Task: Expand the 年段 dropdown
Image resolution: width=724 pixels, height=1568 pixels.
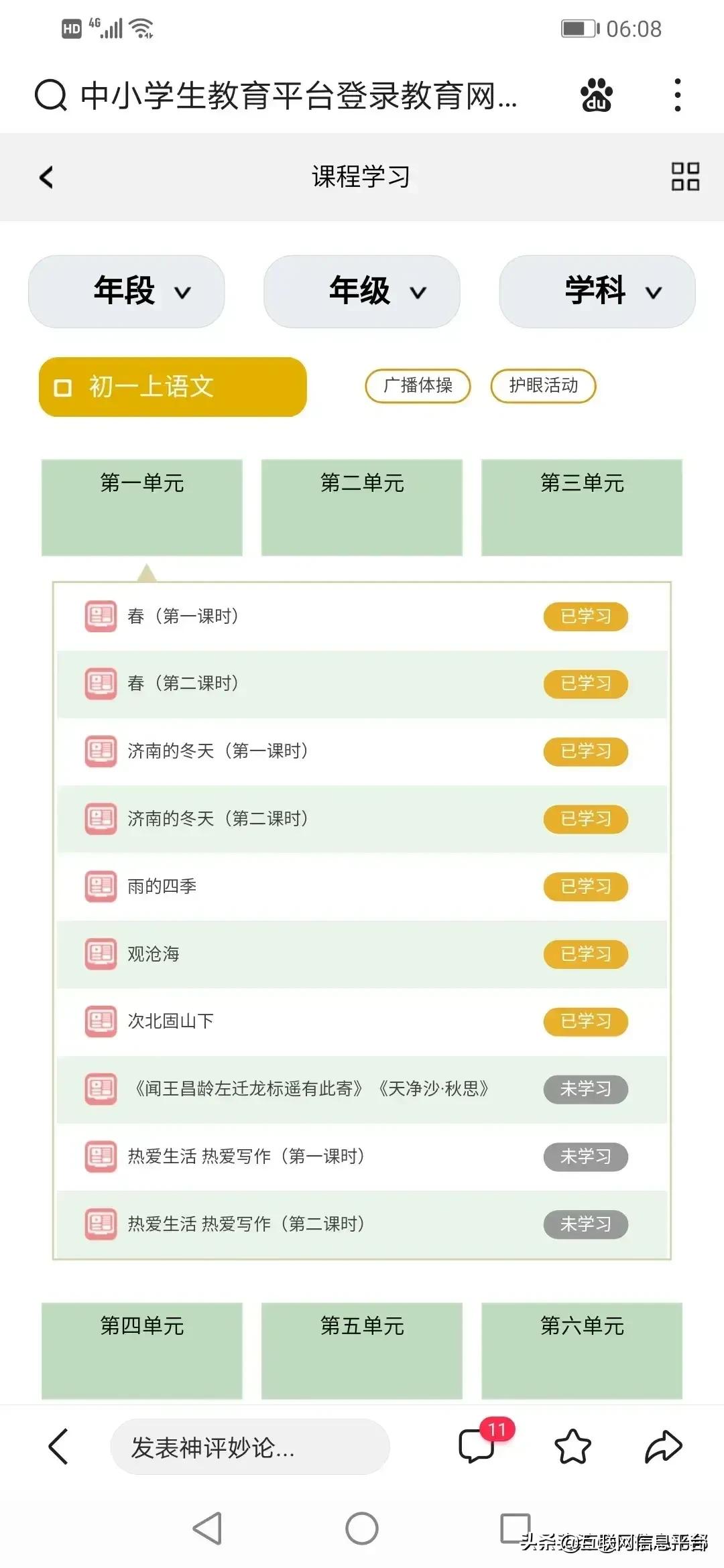Action: (x=126, y=291)
